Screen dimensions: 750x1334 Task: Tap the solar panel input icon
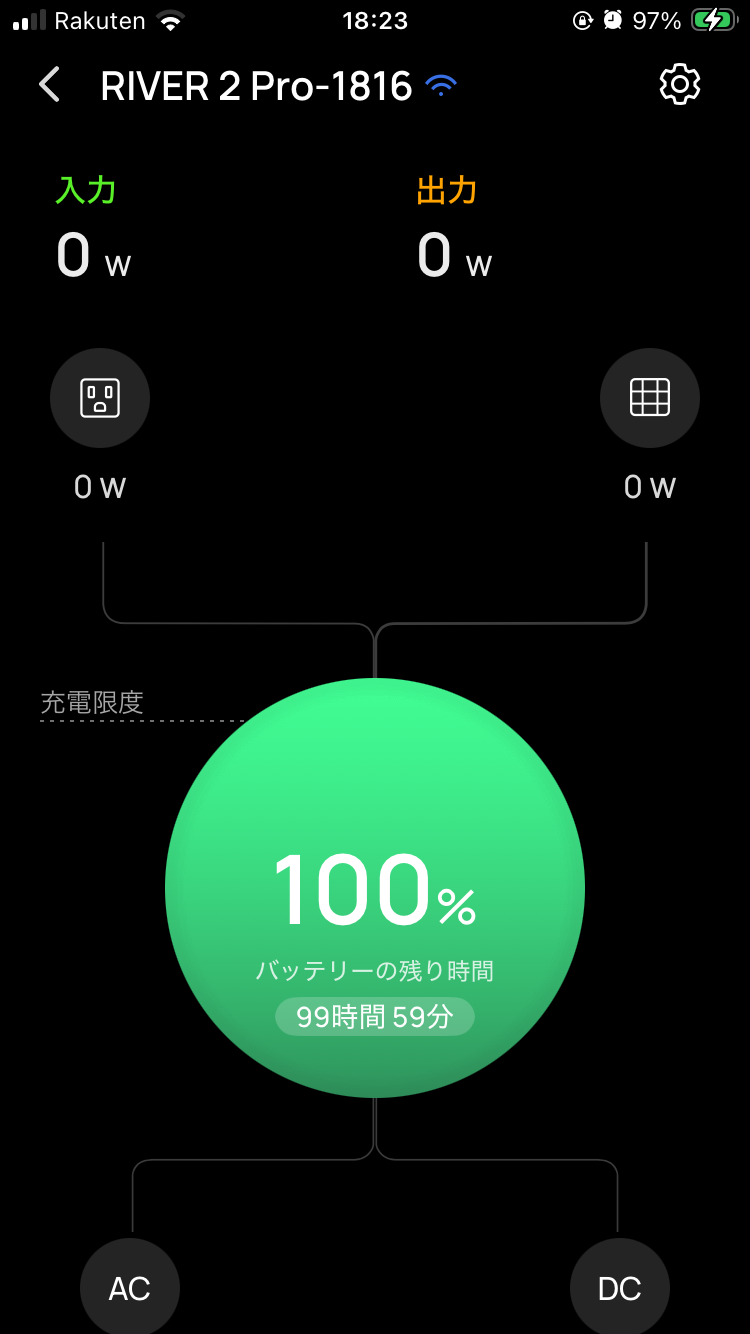tap(650, 398)
